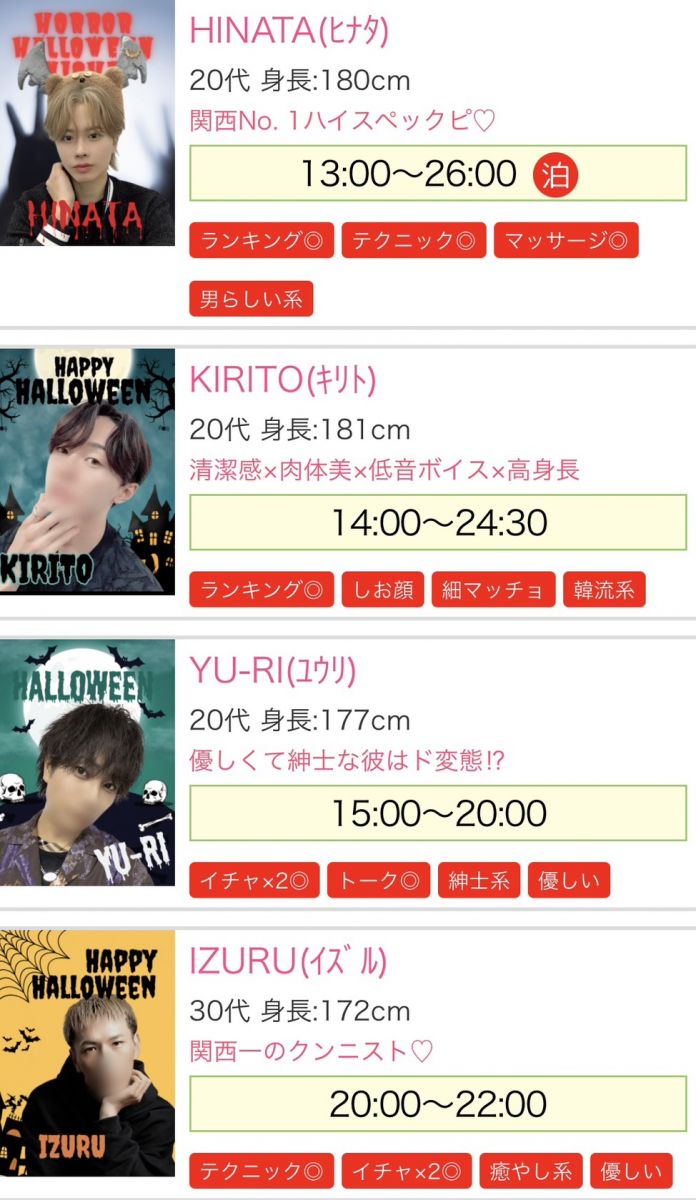Tap HINATA's マッサージ◎ tag
The image size is (696, 1200).
click(566, 241)
